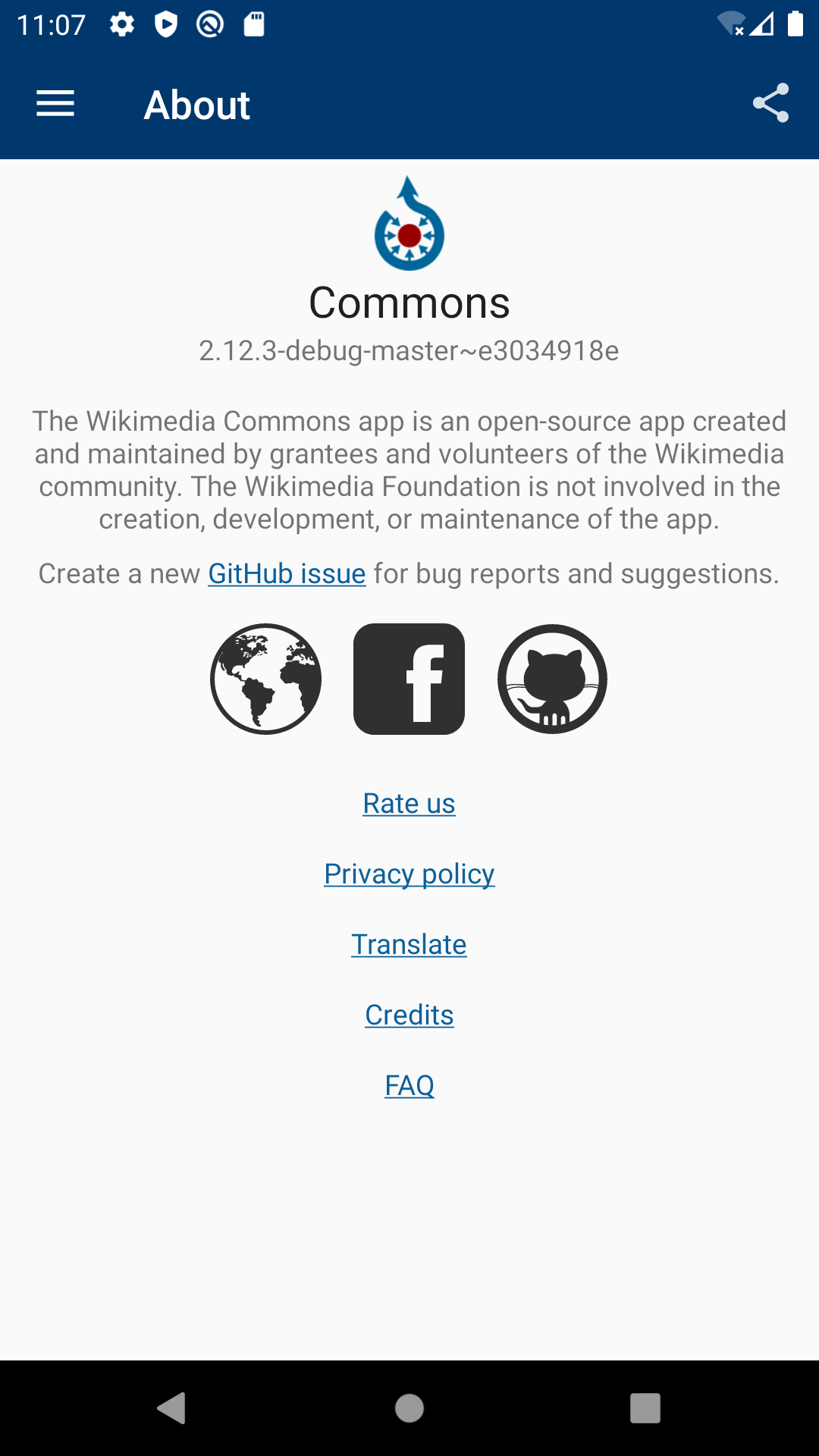Open the GitHub issue link

click(287, 574)
